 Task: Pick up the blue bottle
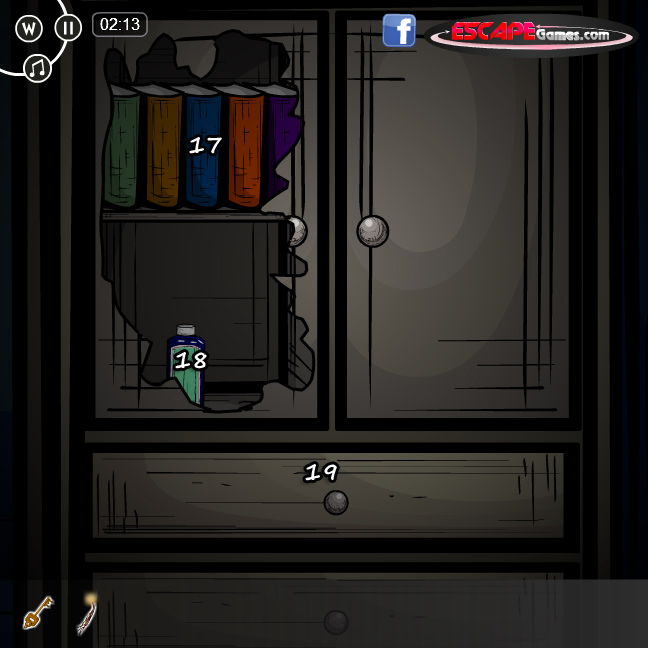click(x=187, y=365)
